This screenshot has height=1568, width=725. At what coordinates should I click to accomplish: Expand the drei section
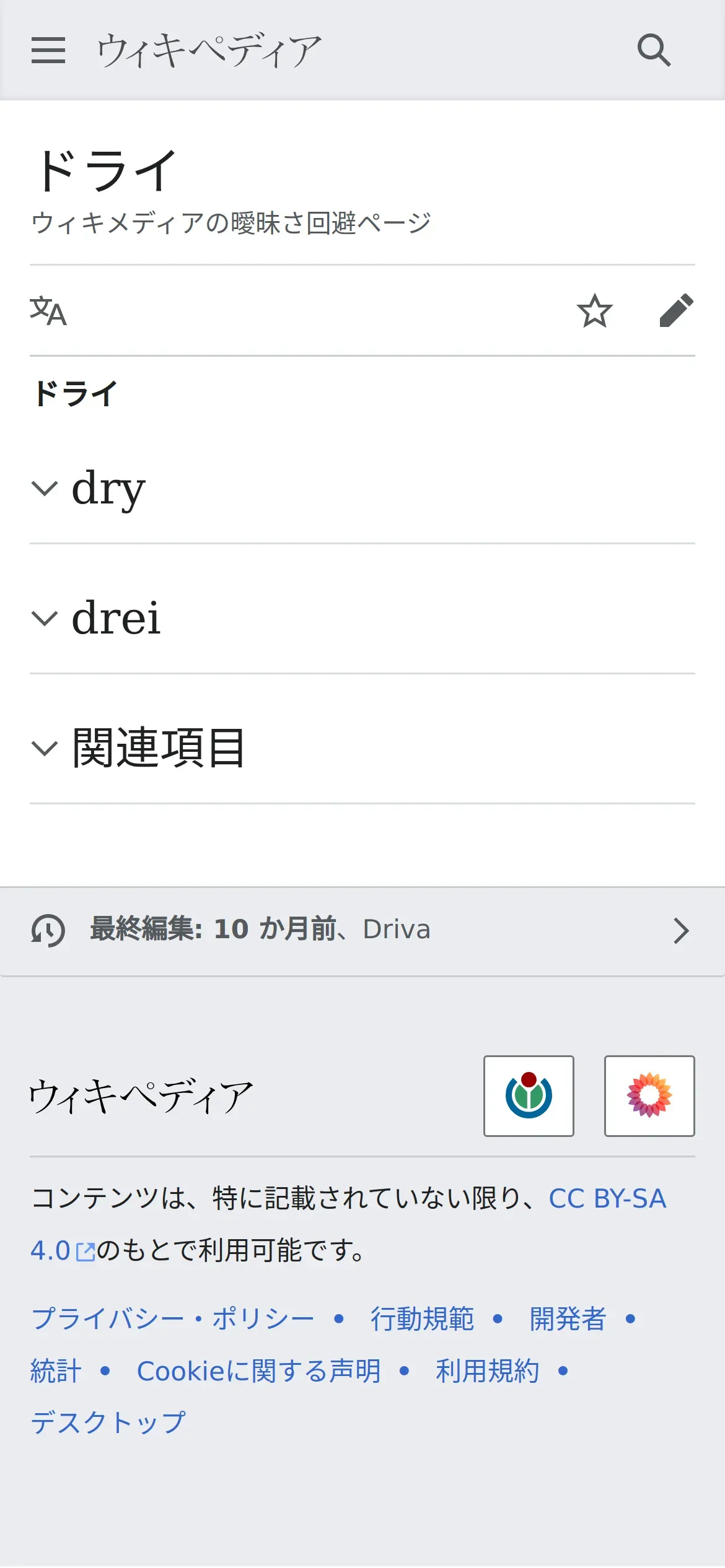click(x=116, y=617)
